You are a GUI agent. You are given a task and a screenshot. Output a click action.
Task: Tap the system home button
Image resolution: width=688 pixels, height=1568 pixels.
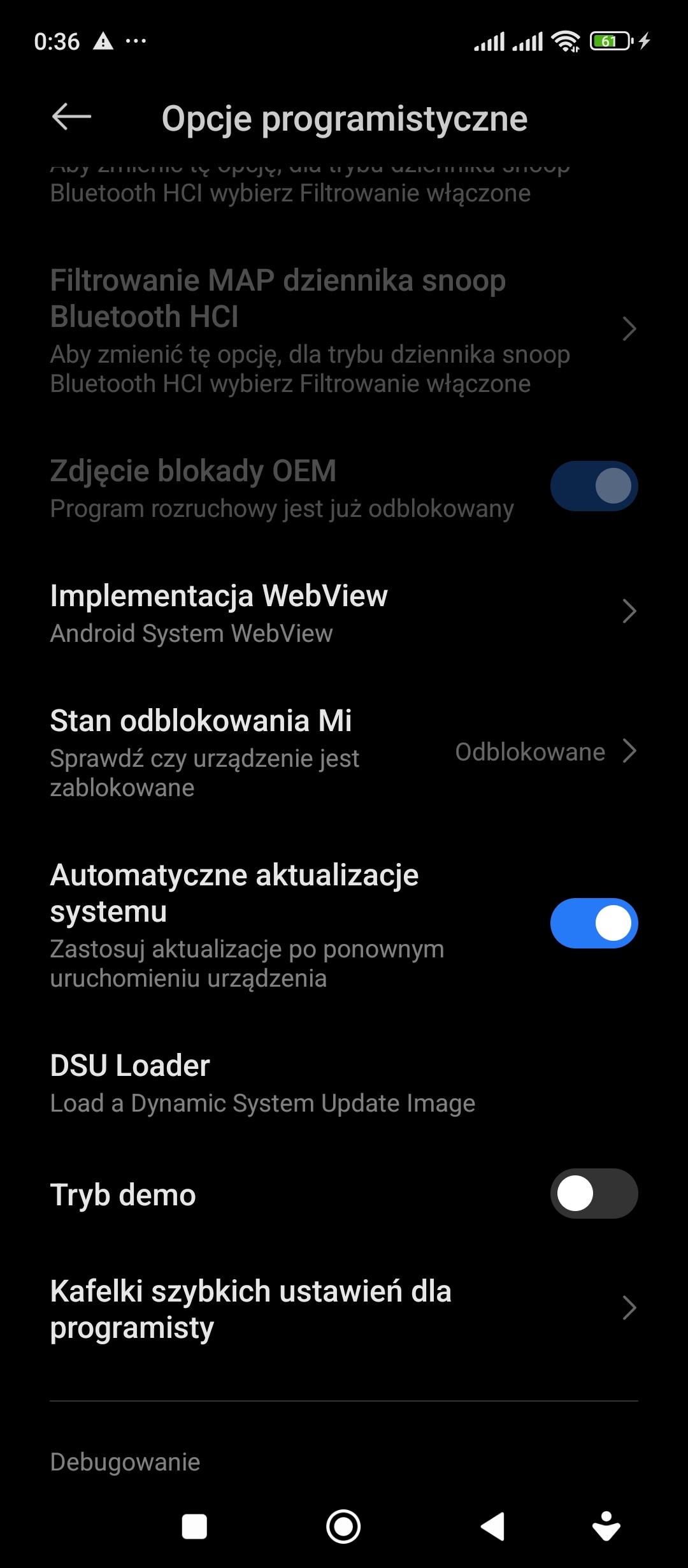[343, 1527]
